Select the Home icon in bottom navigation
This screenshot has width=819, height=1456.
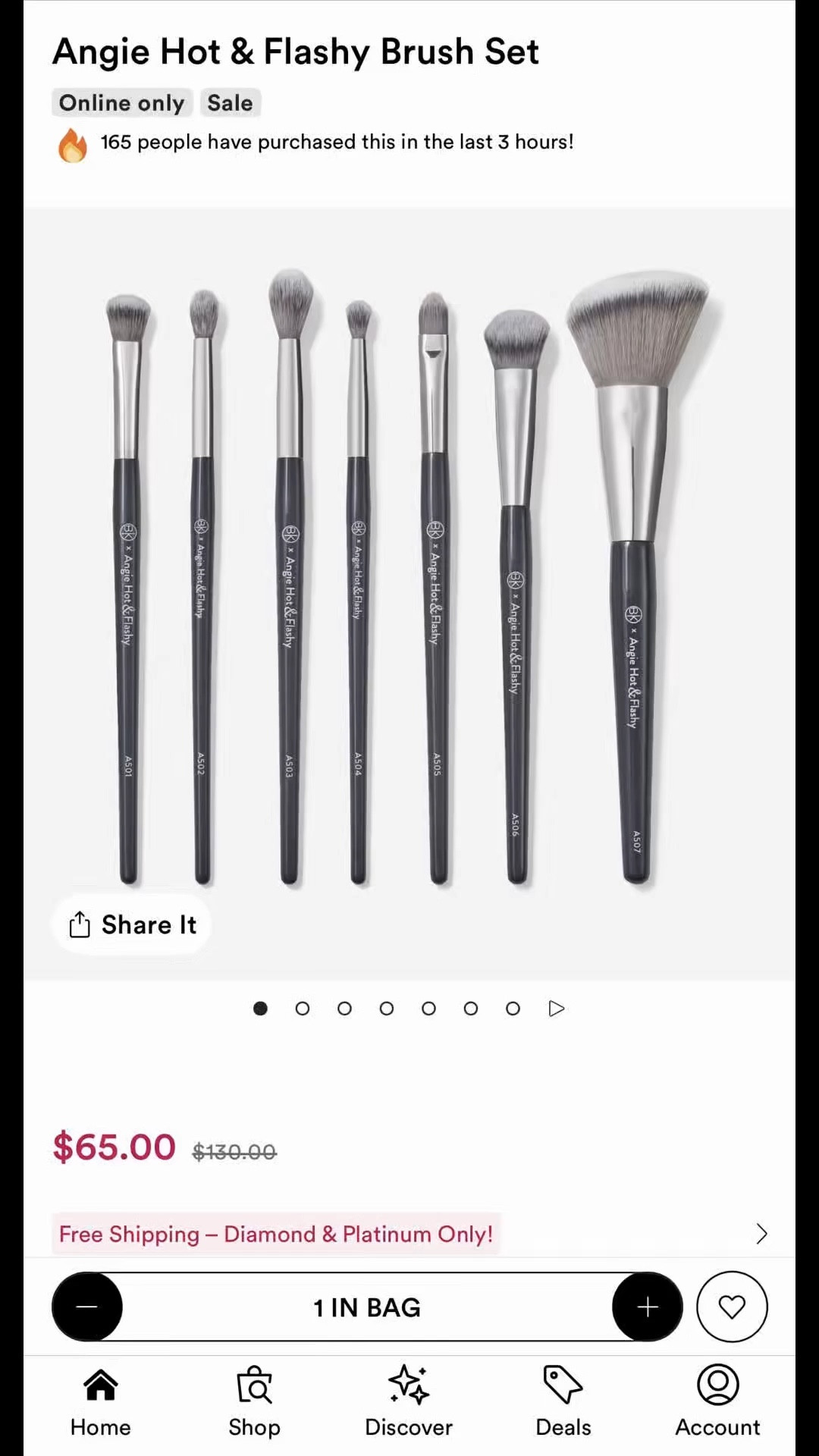[100, 1384]
